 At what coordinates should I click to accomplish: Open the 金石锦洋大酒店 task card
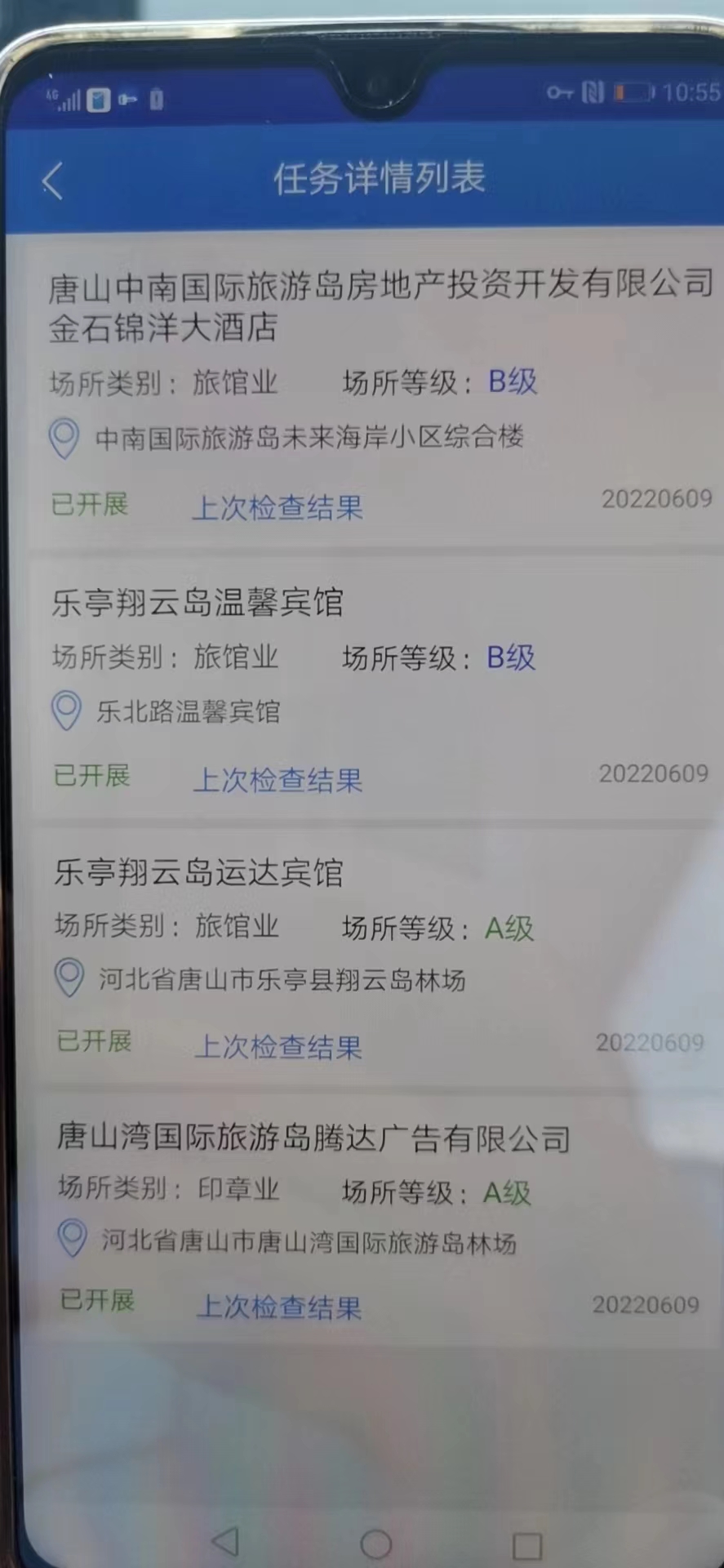click(x=326, y=306)
